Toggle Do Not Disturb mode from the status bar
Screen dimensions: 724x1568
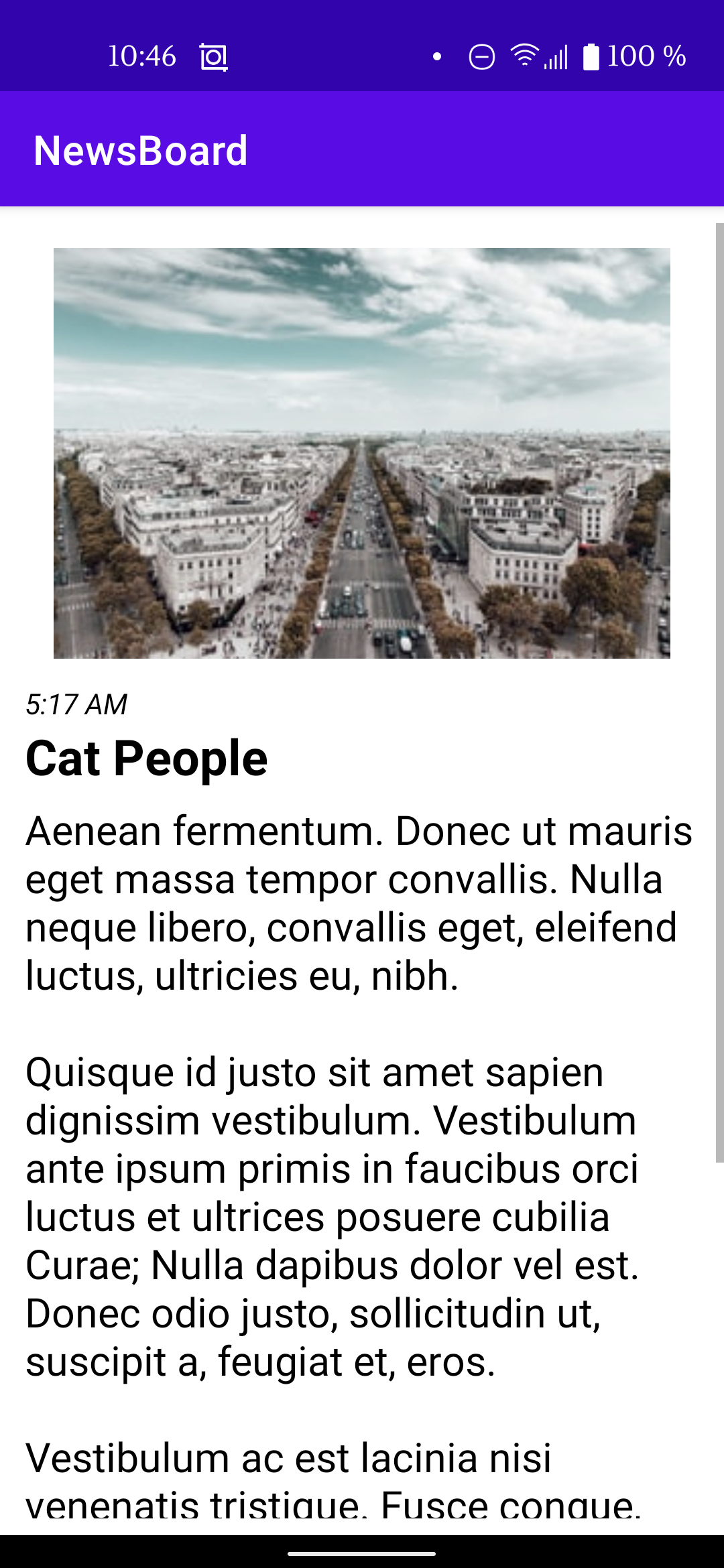coord(481,56)
